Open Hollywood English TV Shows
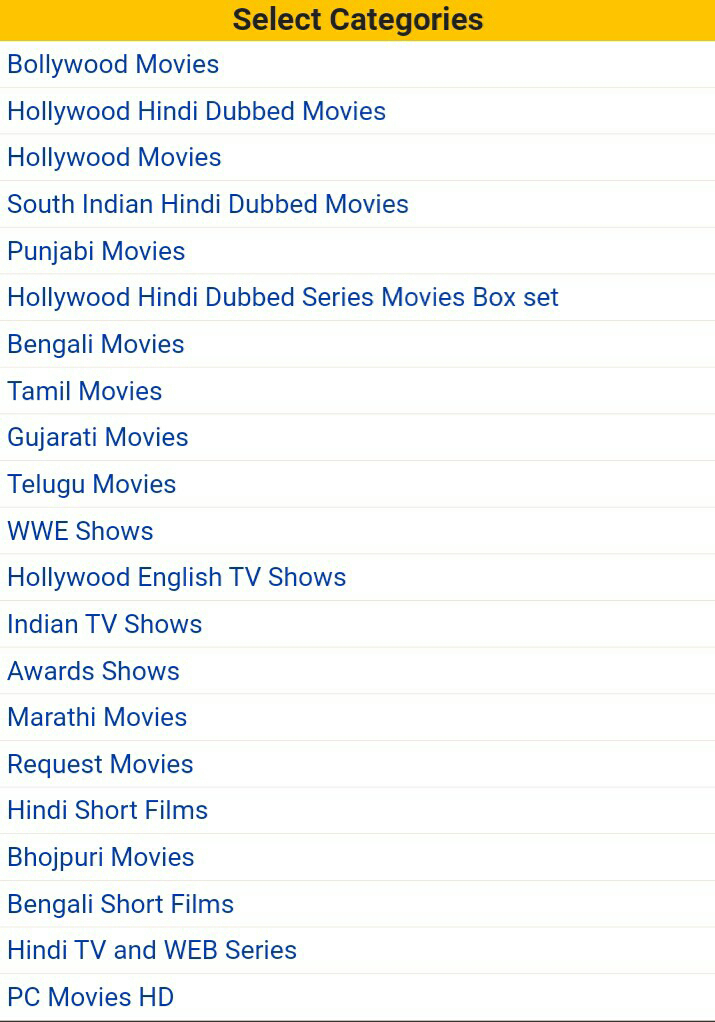The image size is (715, 1022). (x=177, y=578)
